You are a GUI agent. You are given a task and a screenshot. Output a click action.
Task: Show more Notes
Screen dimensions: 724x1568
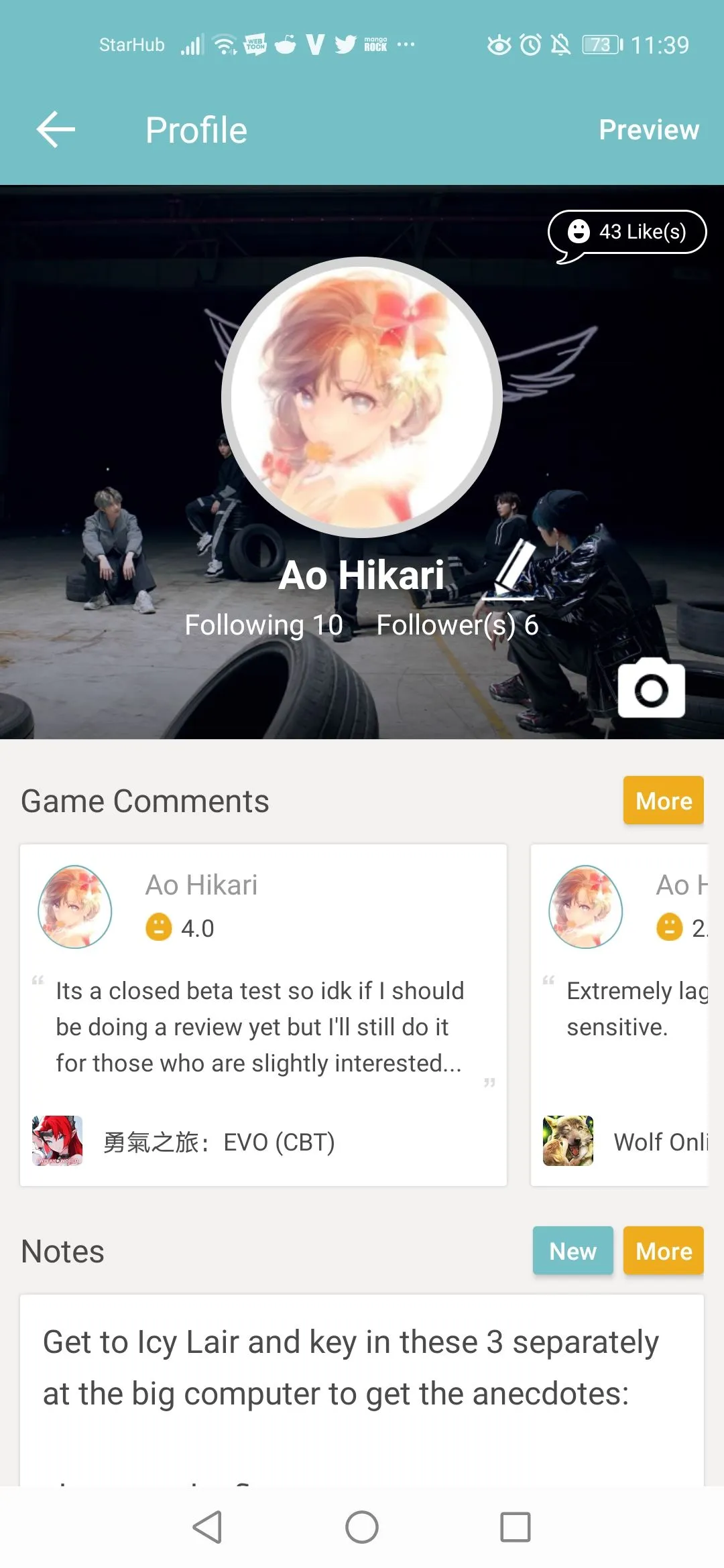pos(663,1250)
